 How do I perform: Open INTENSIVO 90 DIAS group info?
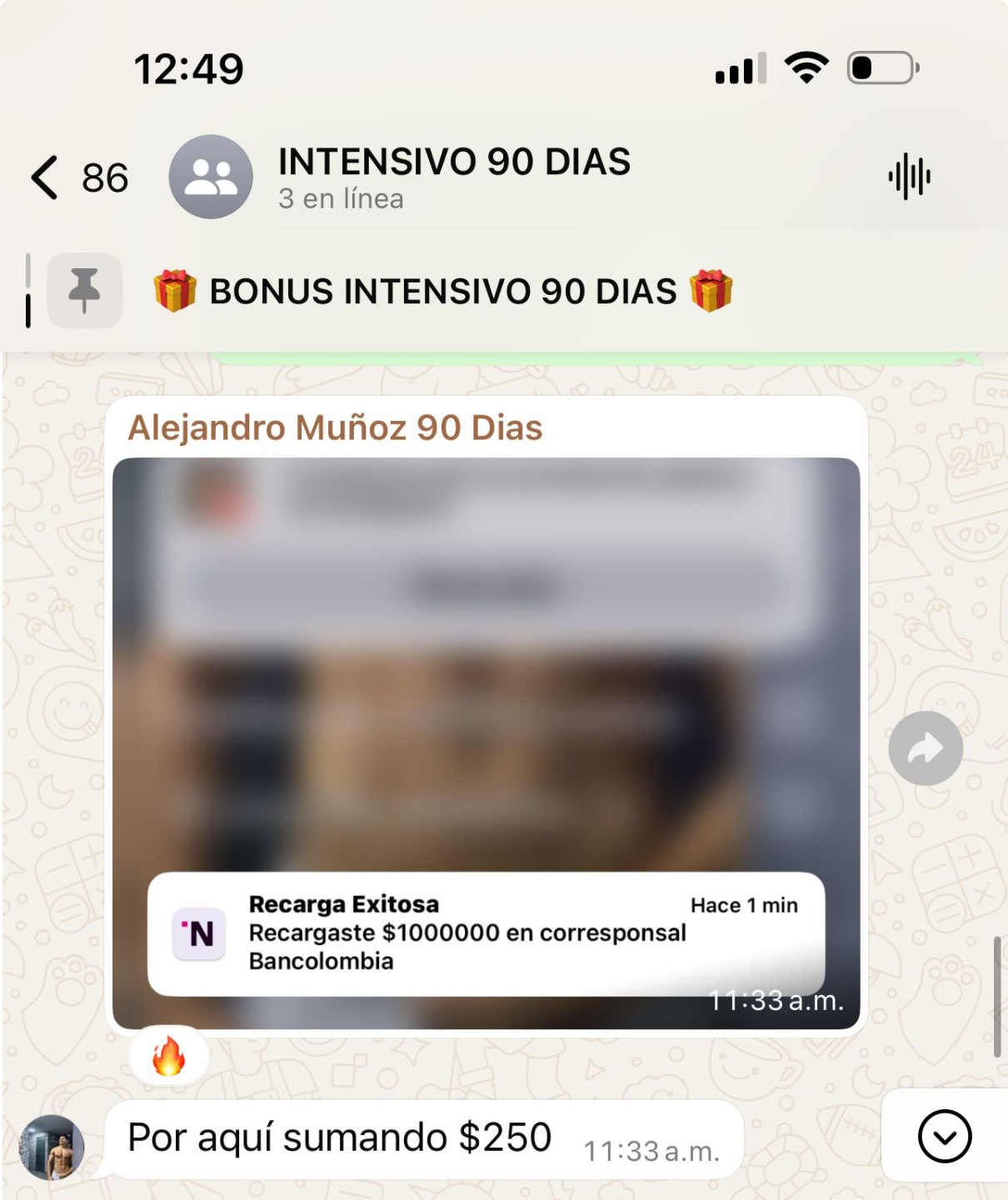(454, 177)
